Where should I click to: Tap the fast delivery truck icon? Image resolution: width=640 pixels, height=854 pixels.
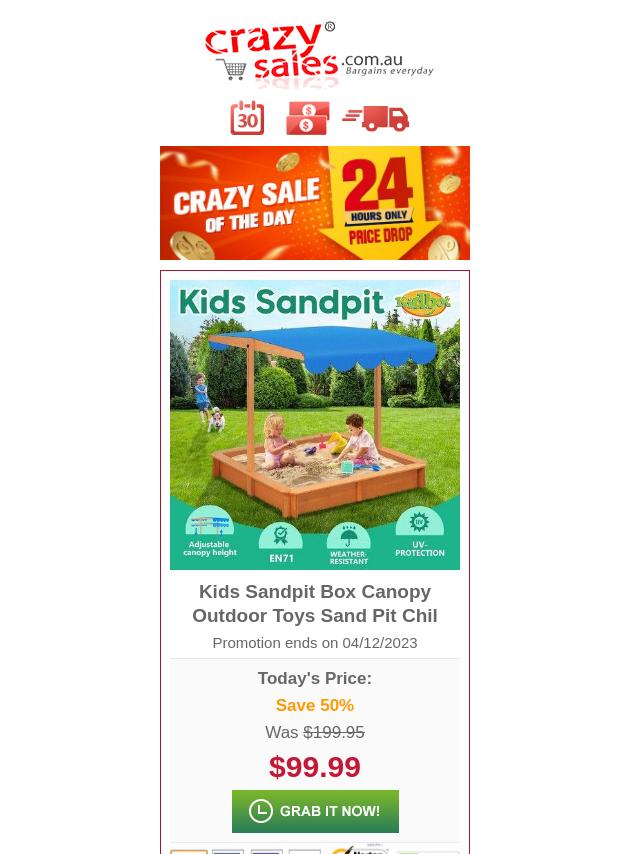(377, 118)
